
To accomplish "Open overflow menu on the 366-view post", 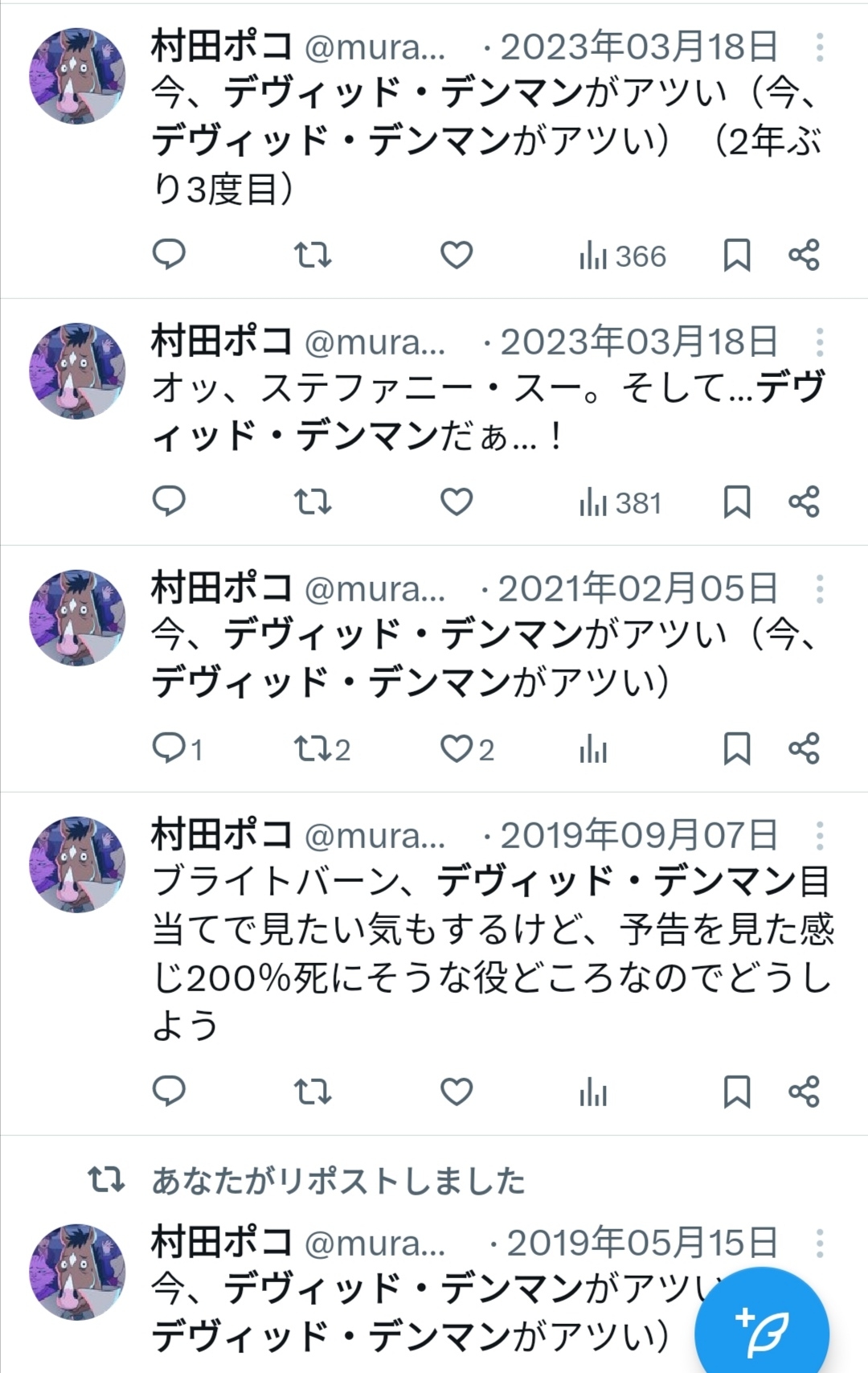I will [x=819, y=48].
